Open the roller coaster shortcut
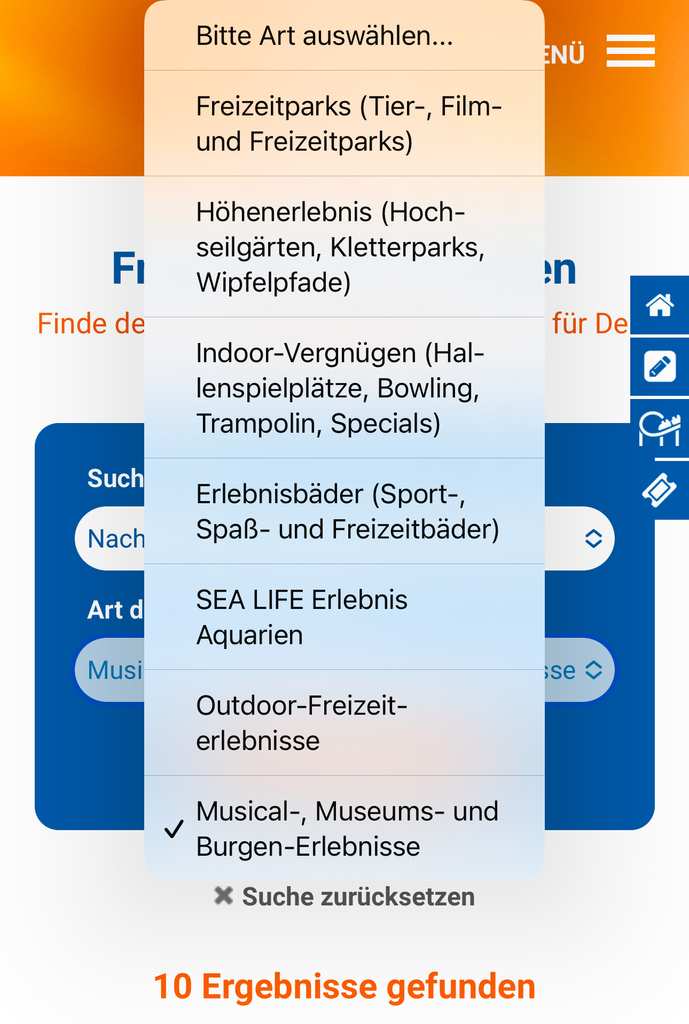Image resolution: width=689 pixels, height=1024 pixels. [x=660, y=429]
